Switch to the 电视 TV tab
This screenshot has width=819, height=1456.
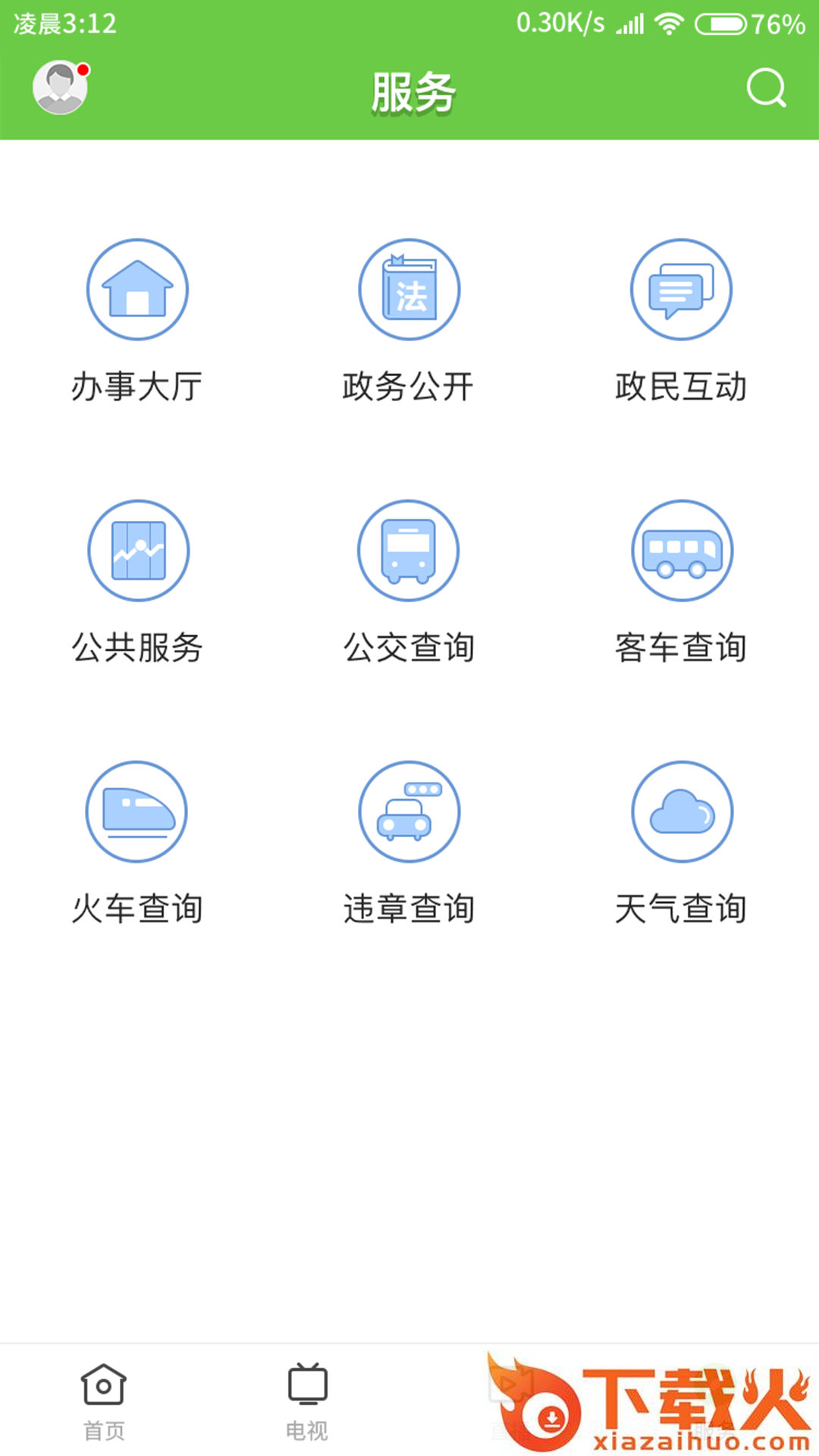tap(307, 1401)
